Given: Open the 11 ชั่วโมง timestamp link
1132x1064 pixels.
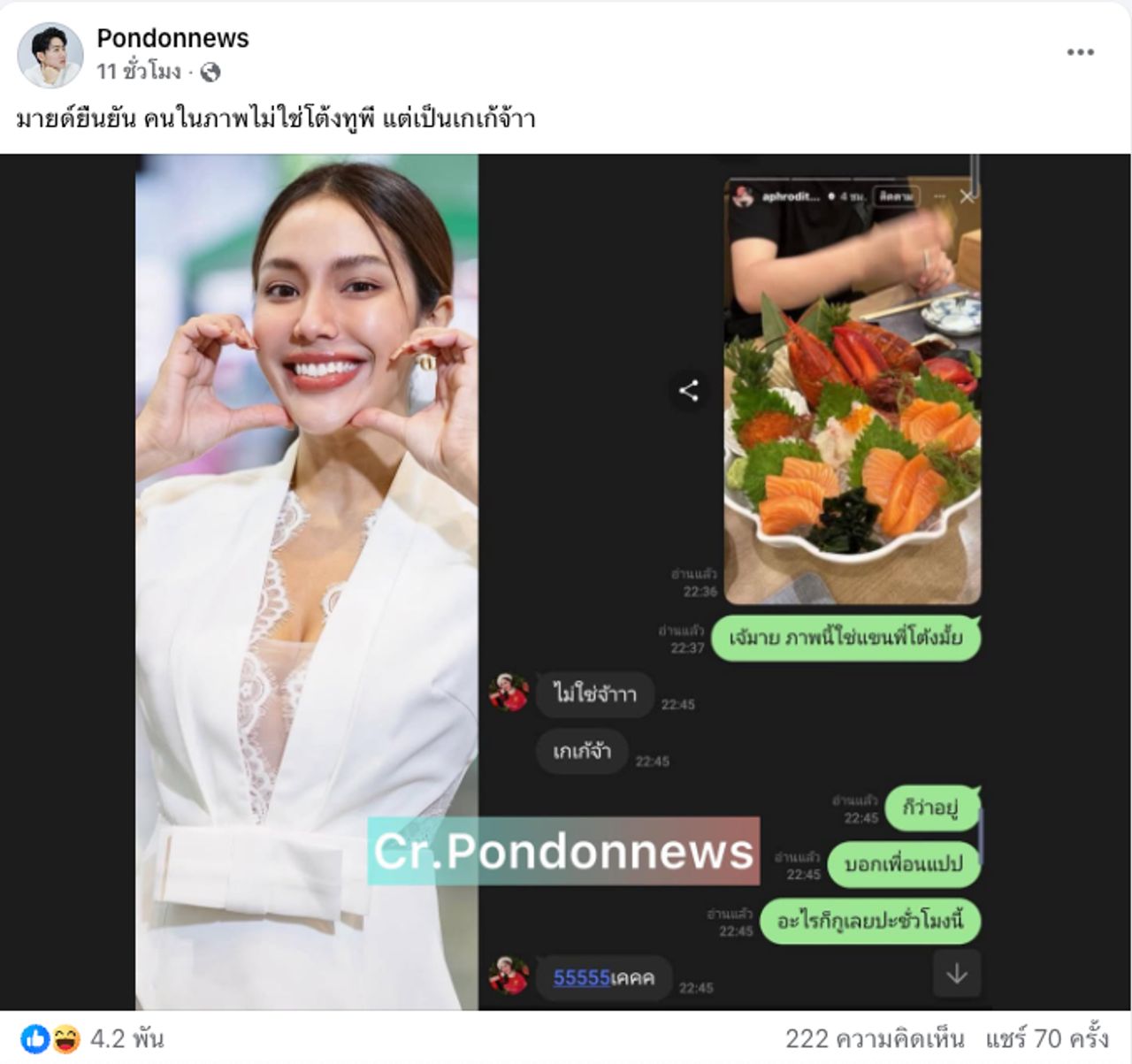Looking at the screenshot, I should (x=139, y=72).
